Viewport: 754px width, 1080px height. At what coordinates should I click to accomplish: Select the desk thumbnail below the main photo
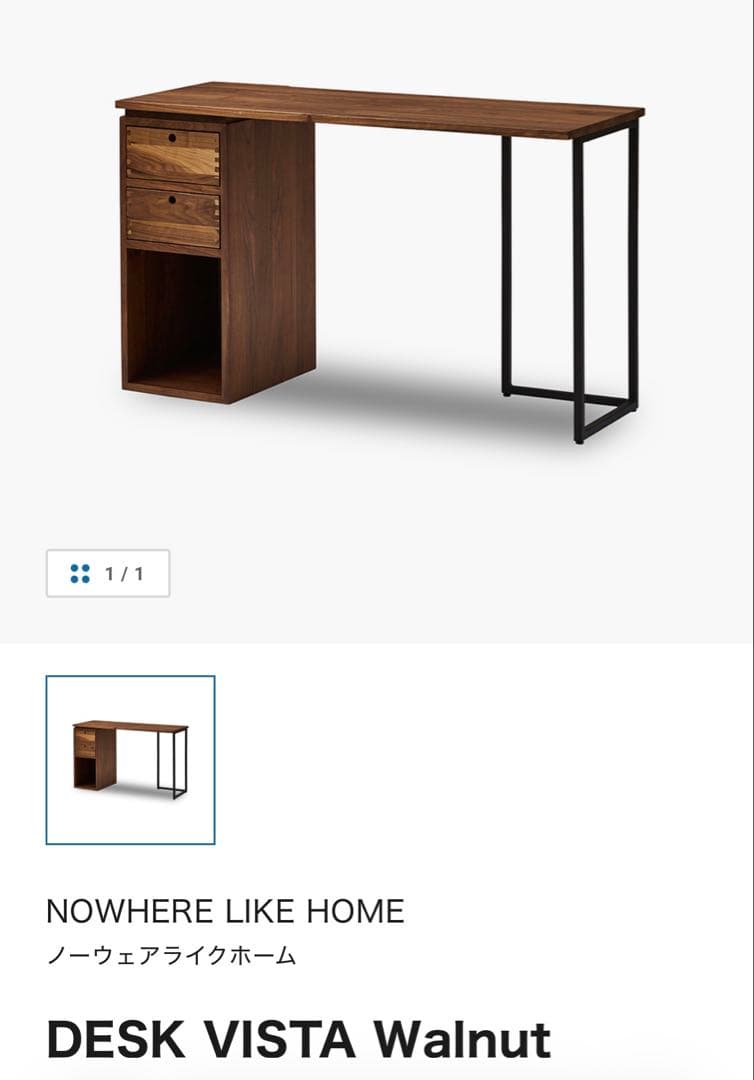(130, 760)
